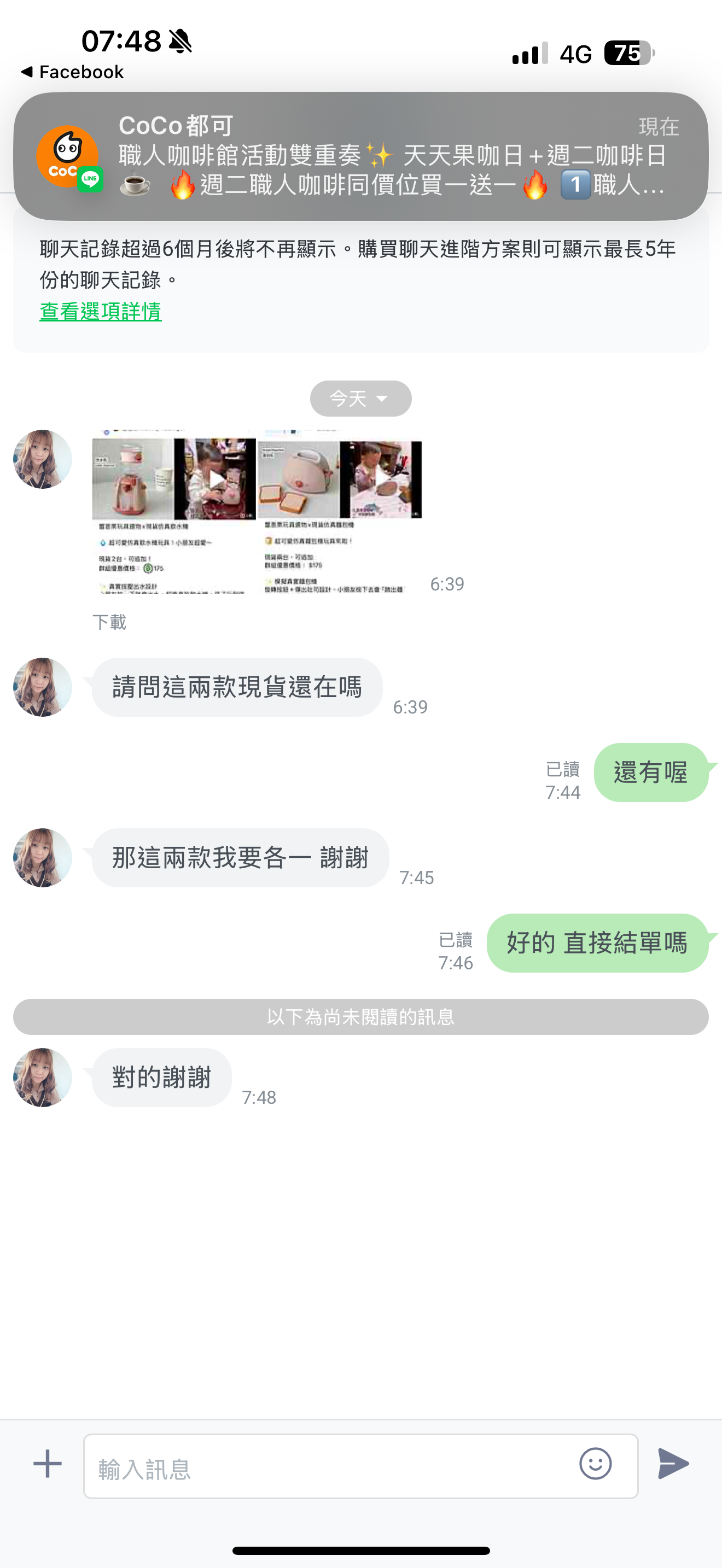Image resolution: width=722 pixels, height=1568 pixels.
Task: Tap 下載 to download the image
Action: [109, 622]
